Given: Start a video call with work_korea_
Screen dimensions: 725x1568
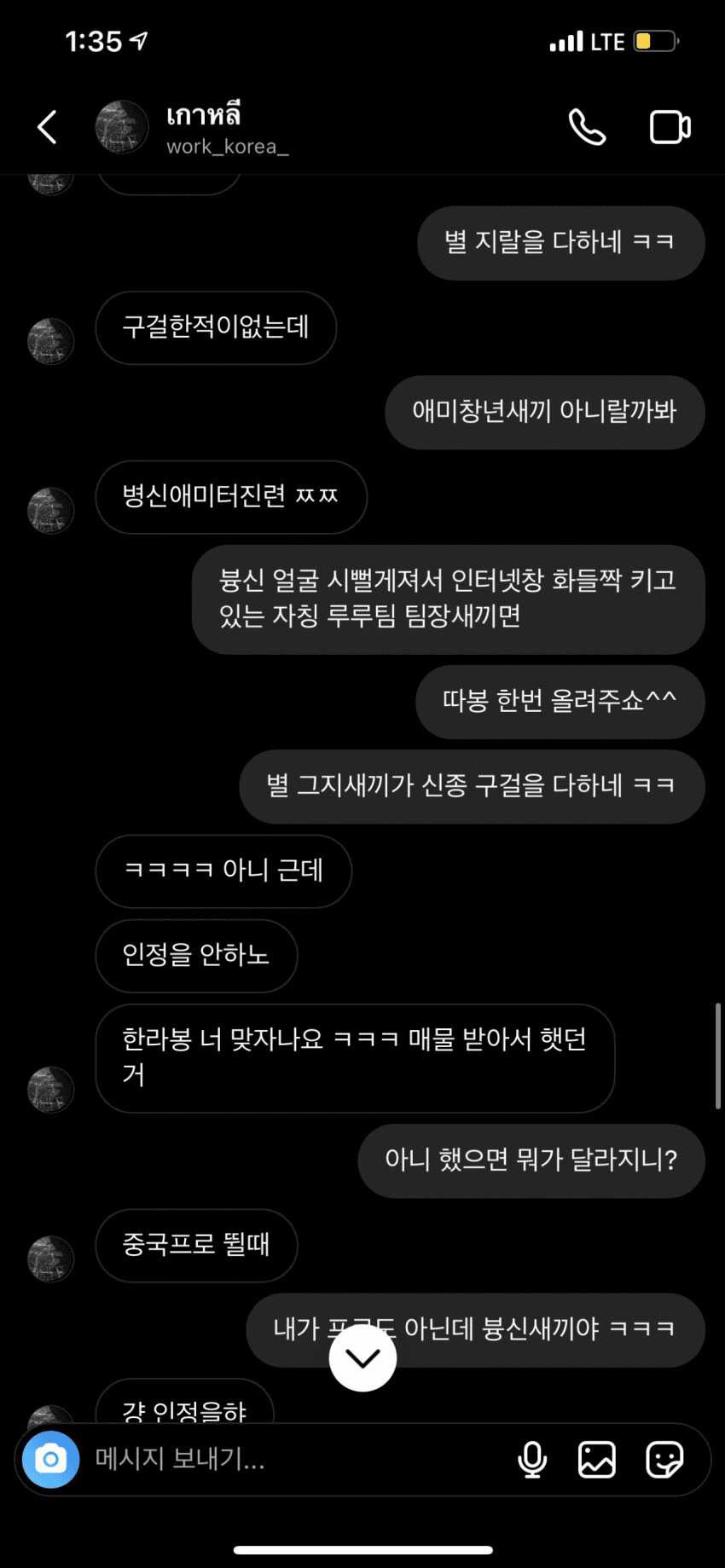Looking at the screenshot, I should [669, 126].
